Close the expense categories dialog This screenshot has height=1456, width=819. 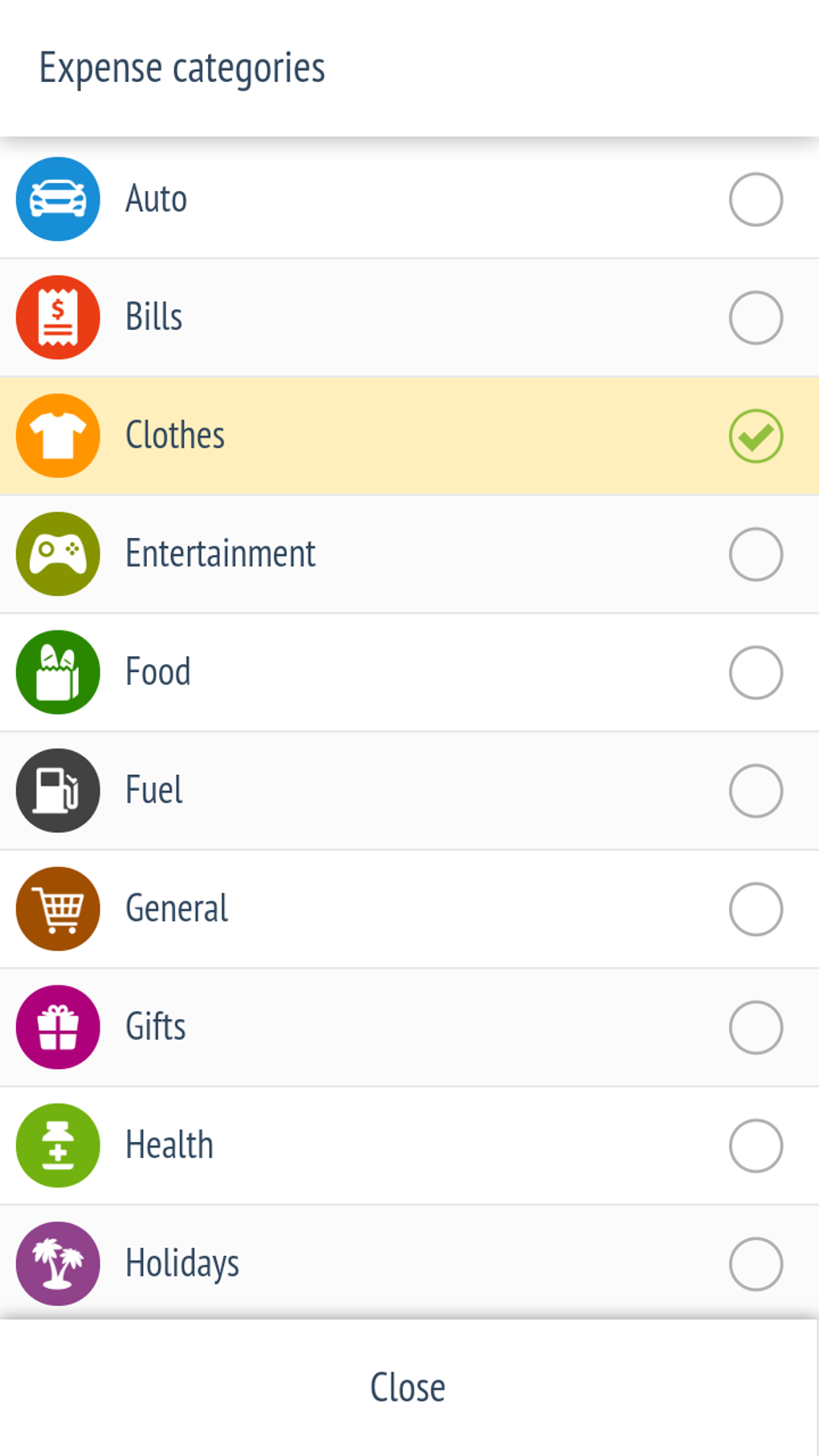tap(408, 1387)
